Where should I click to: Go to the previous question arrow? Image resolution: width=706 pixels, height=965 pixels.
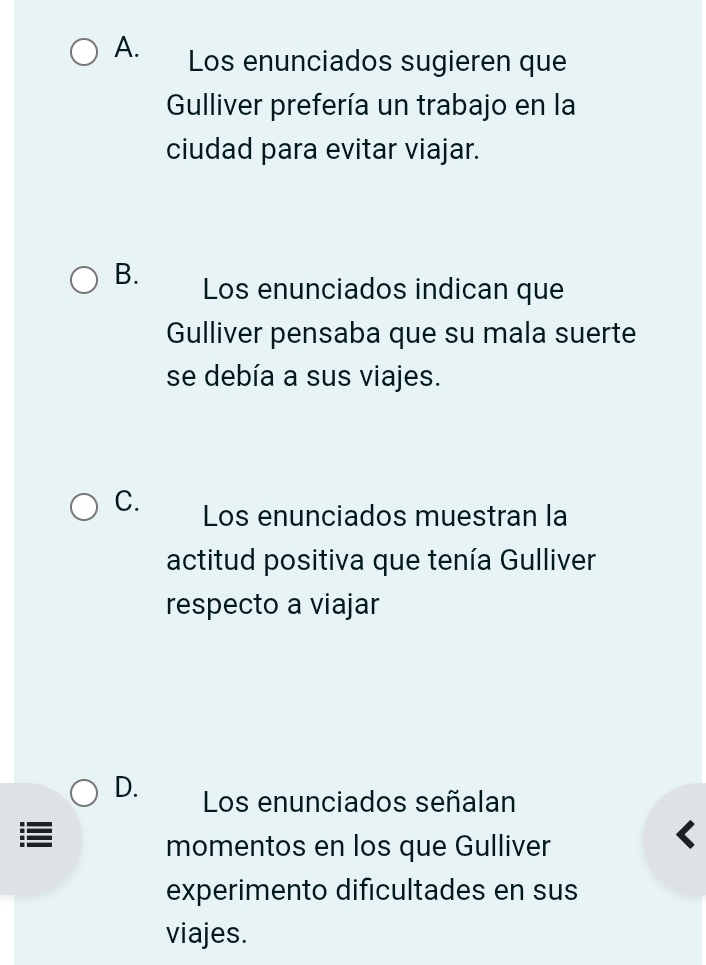coord(683,835)
